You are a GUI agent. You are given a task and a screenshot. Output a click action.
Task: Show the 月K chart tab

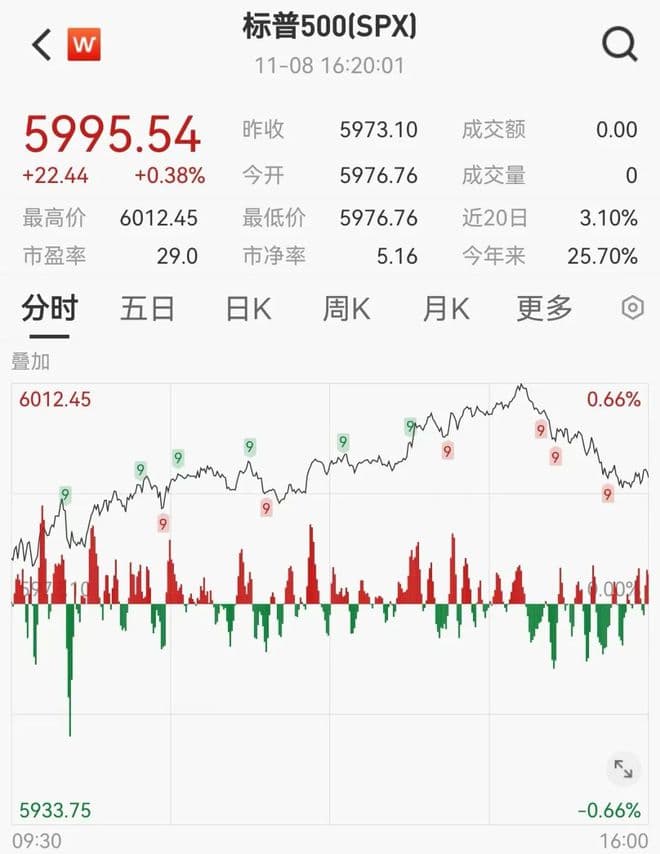(x=445, y=308)
